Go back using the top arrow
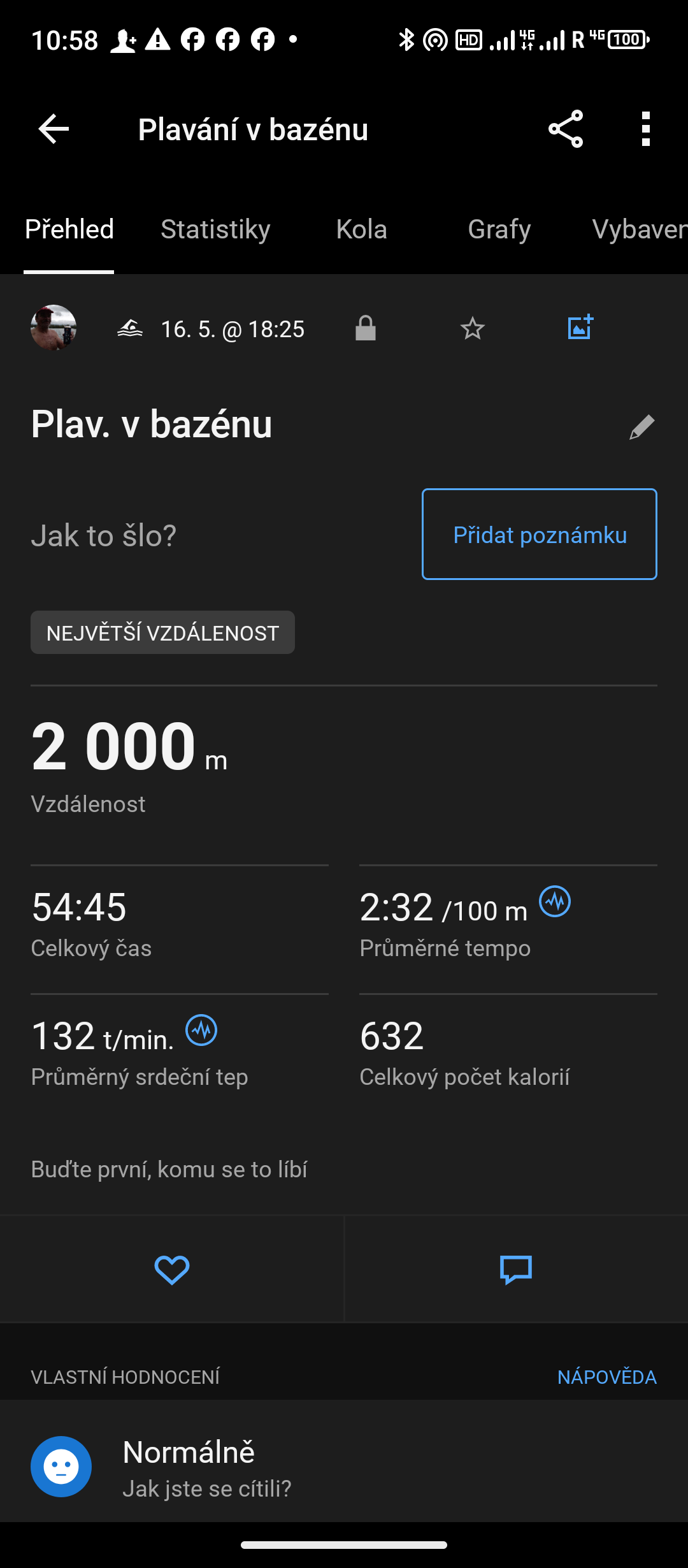The height and width of the screenshot is (1568, 688). click(54, 129)
